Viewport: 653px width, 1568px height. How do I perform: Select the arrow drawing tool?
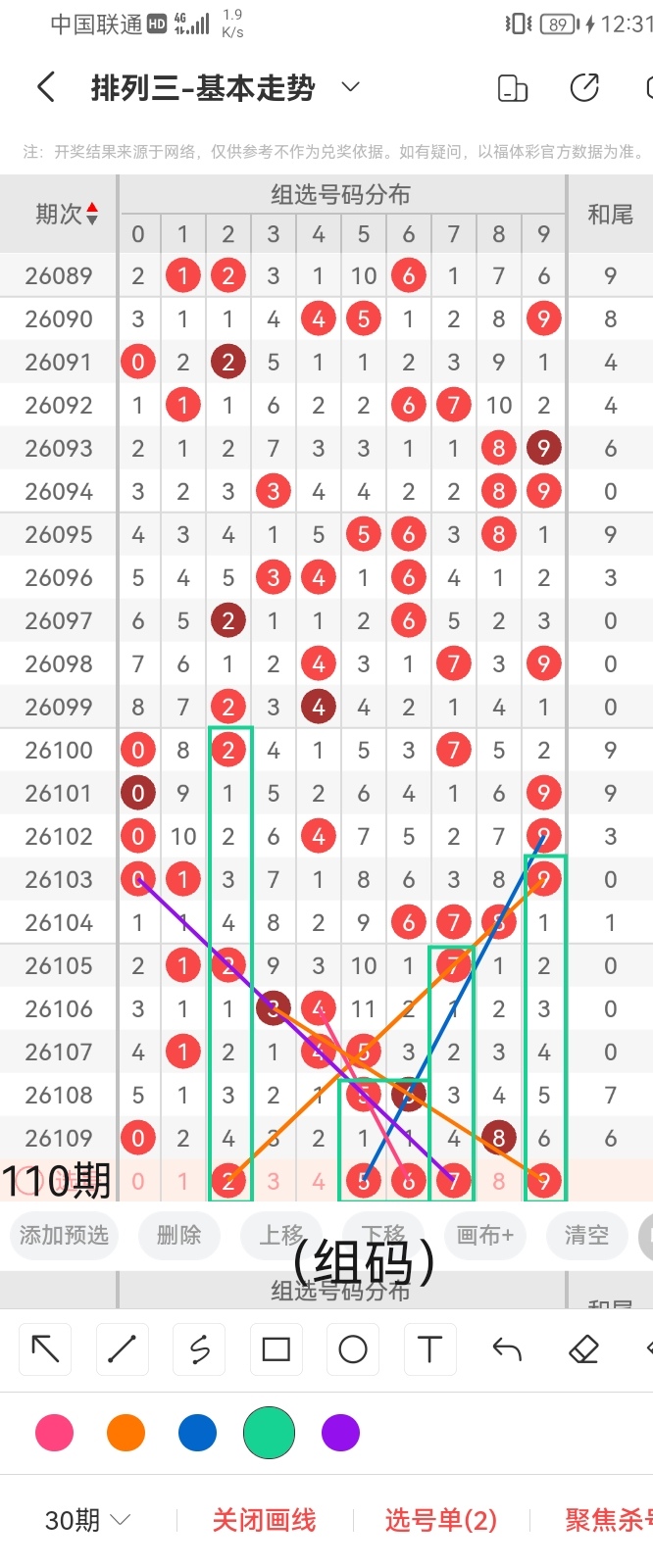[45, 1349]
